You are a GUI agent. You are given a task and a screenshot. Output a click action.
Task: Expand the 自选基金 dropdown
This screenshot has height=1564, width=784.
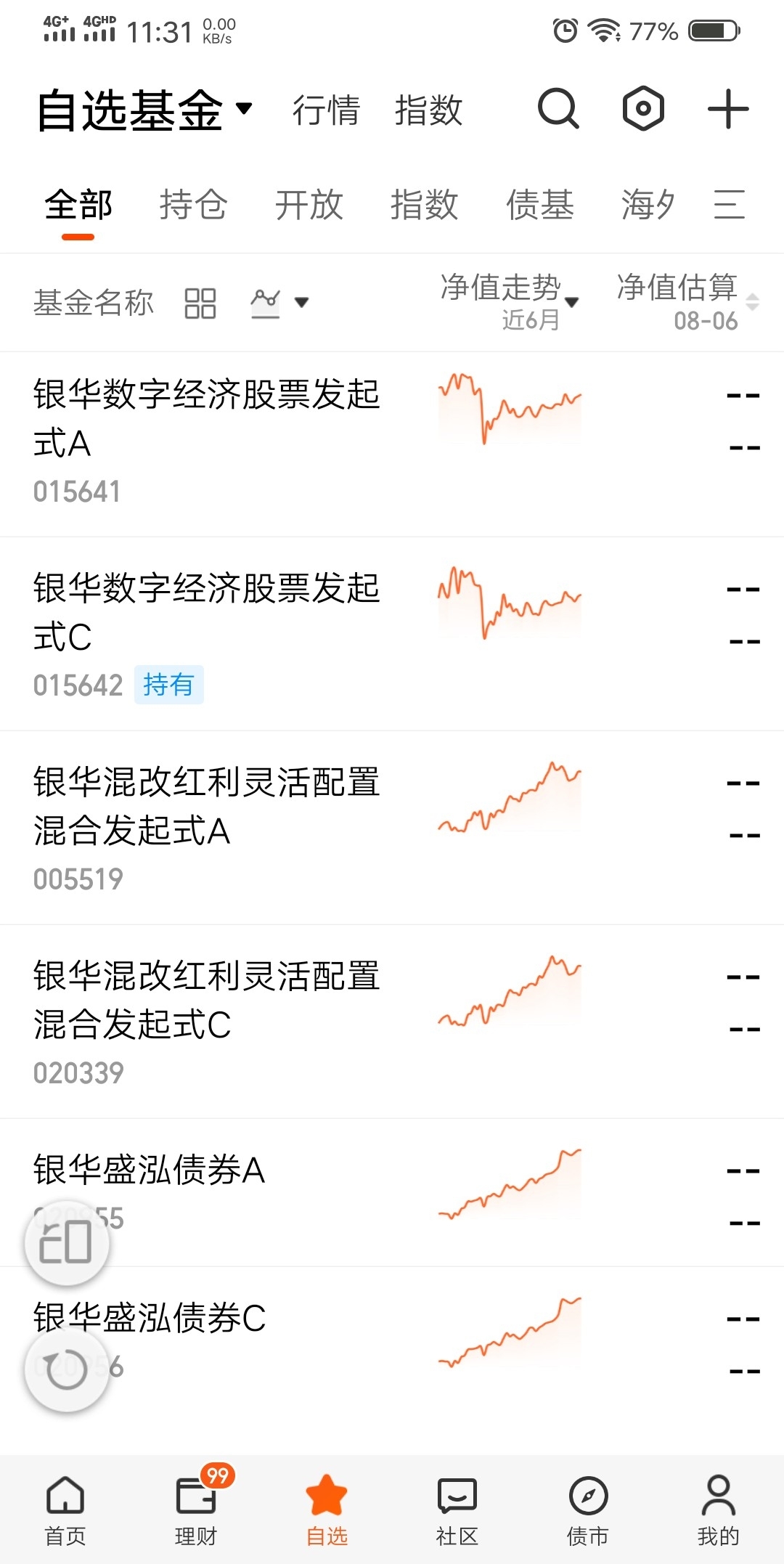click(x=145, y=110)
